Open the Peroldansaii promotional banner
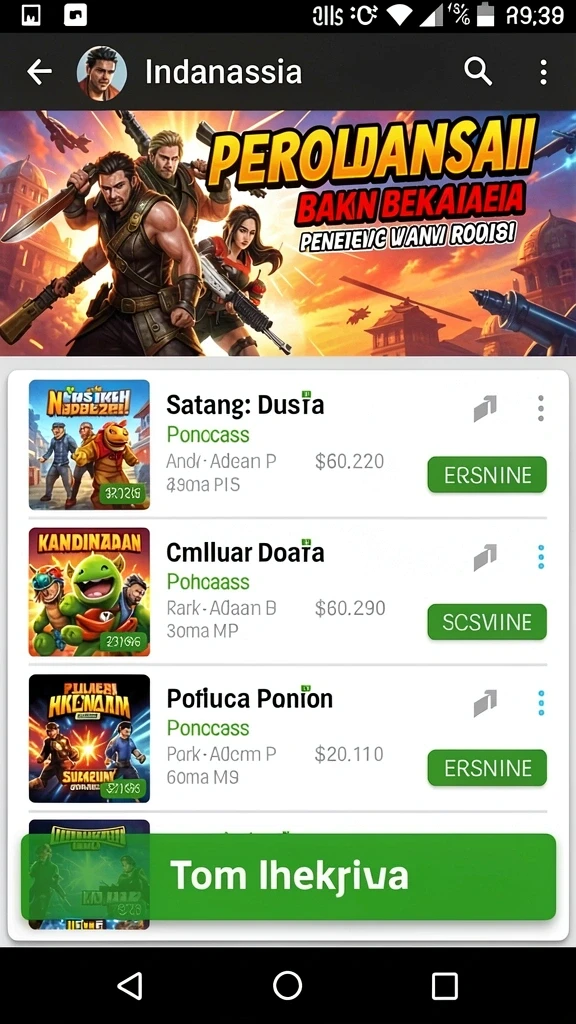 pyautogui.click(x=288, y=233)
